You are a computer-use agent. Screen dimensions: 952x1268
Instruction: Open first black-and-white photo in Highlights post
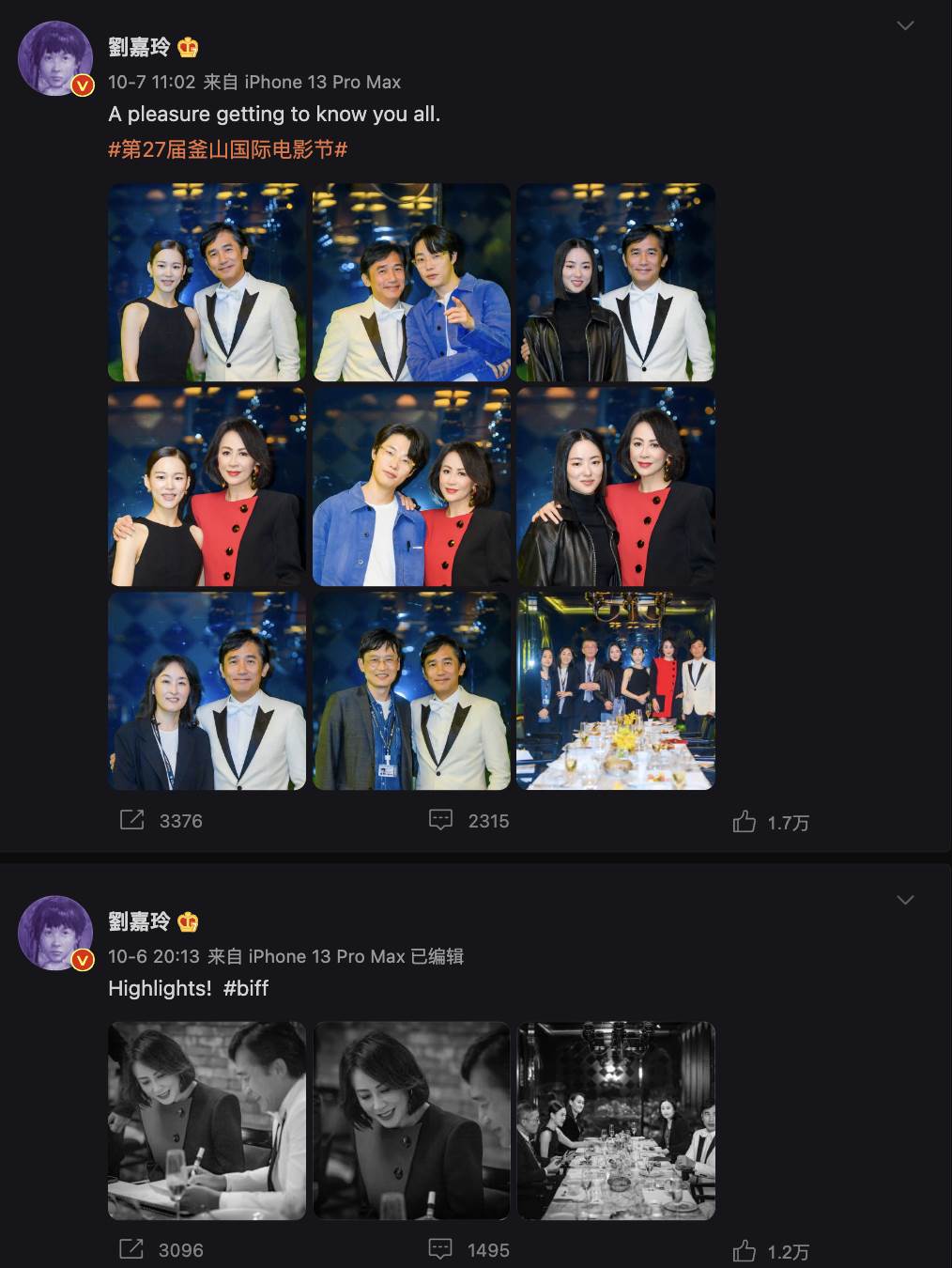207,1121
